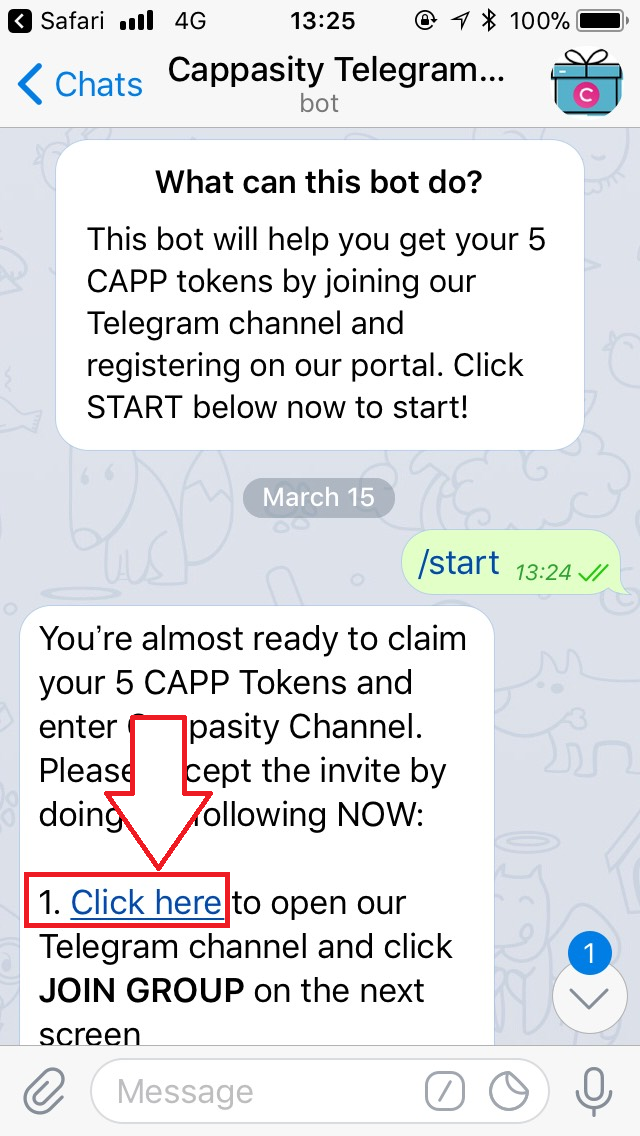640x1136 pixels.
Task: Open the sticker panel
Action: point(510,1091)
